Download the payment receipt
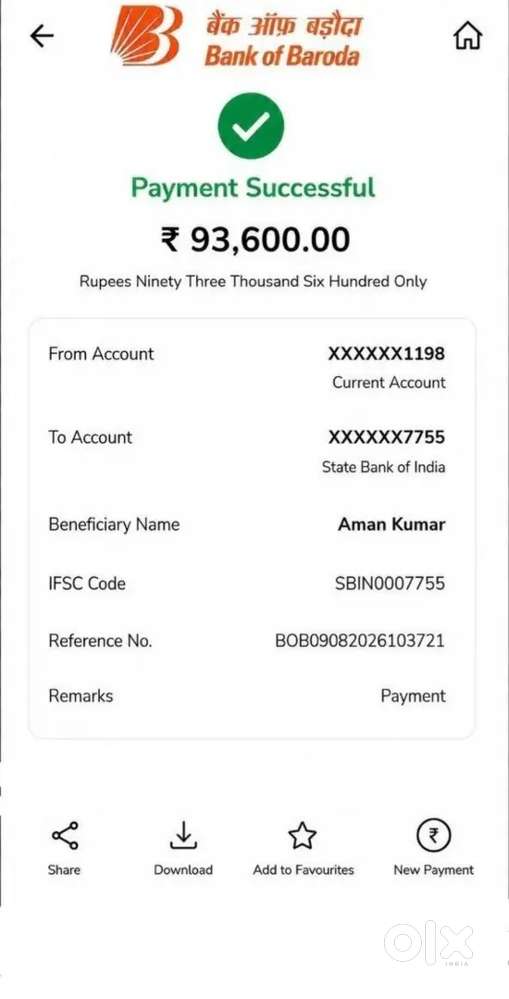The height and width of the screenshot is (999, 509). coord(183,849)
